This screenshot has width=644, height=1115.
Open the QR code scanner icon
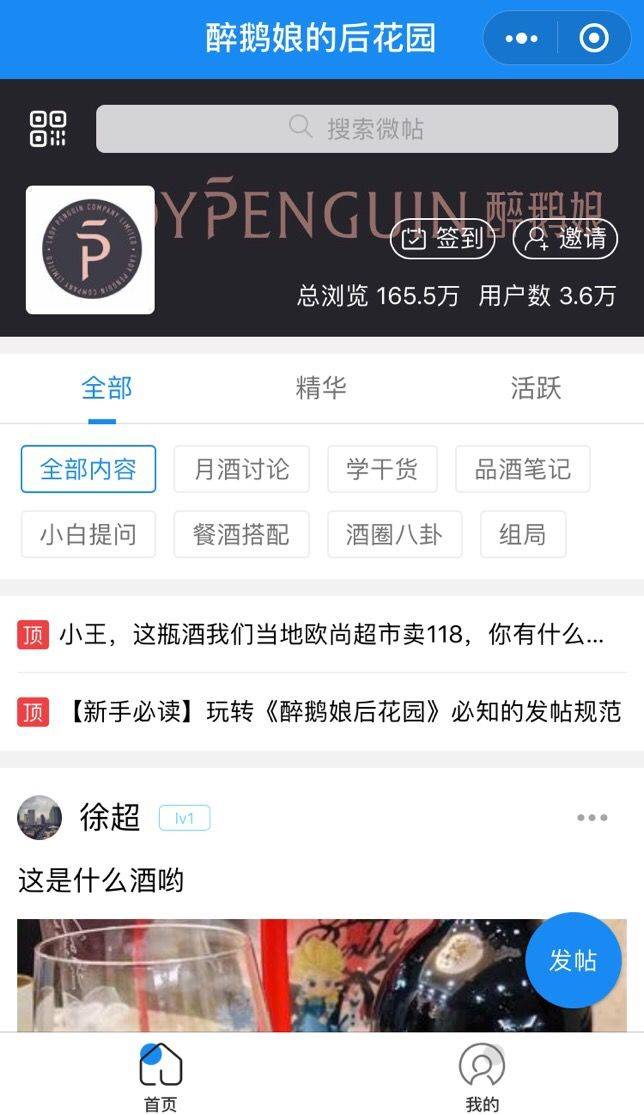pyautogui.click(x=47, y=129)
